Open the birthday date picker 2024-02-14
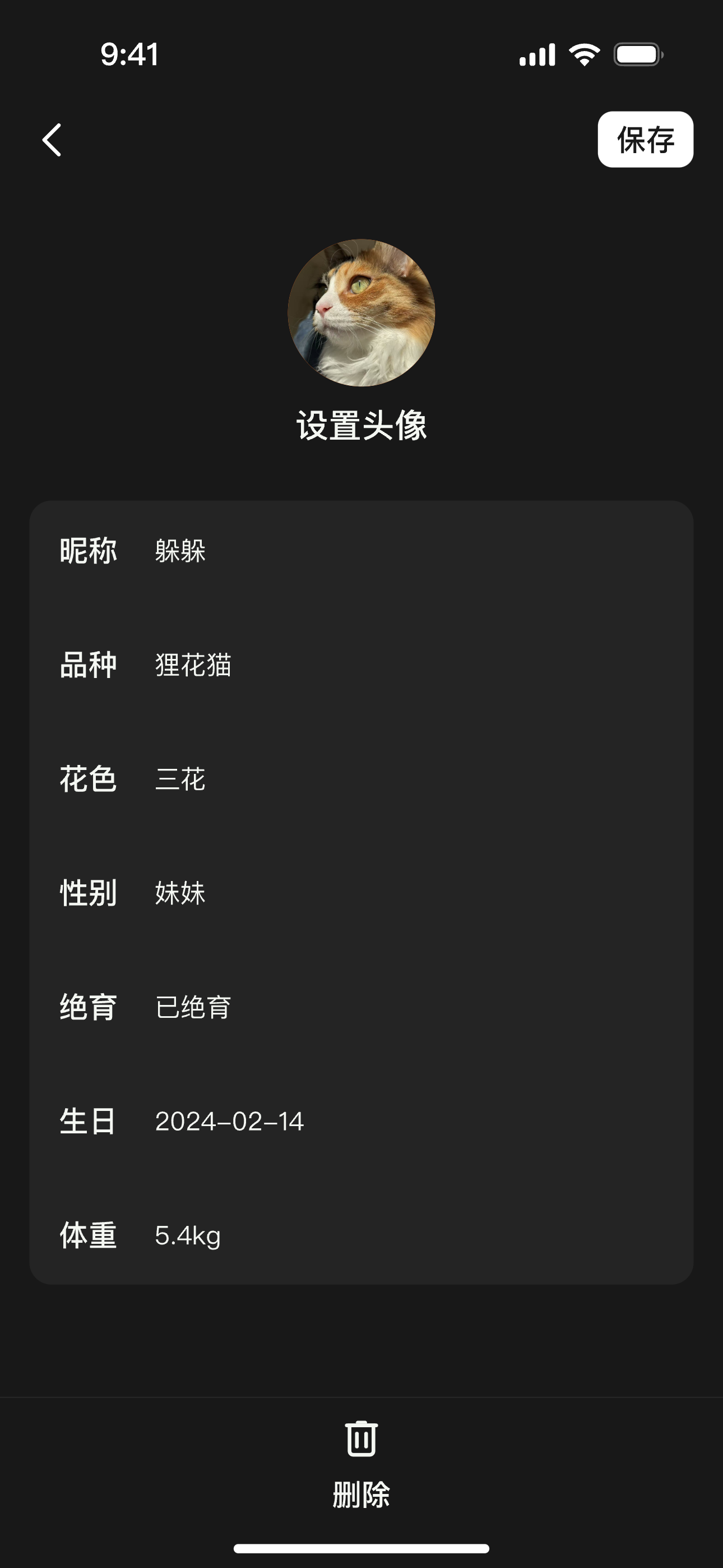 point(230,1122)
